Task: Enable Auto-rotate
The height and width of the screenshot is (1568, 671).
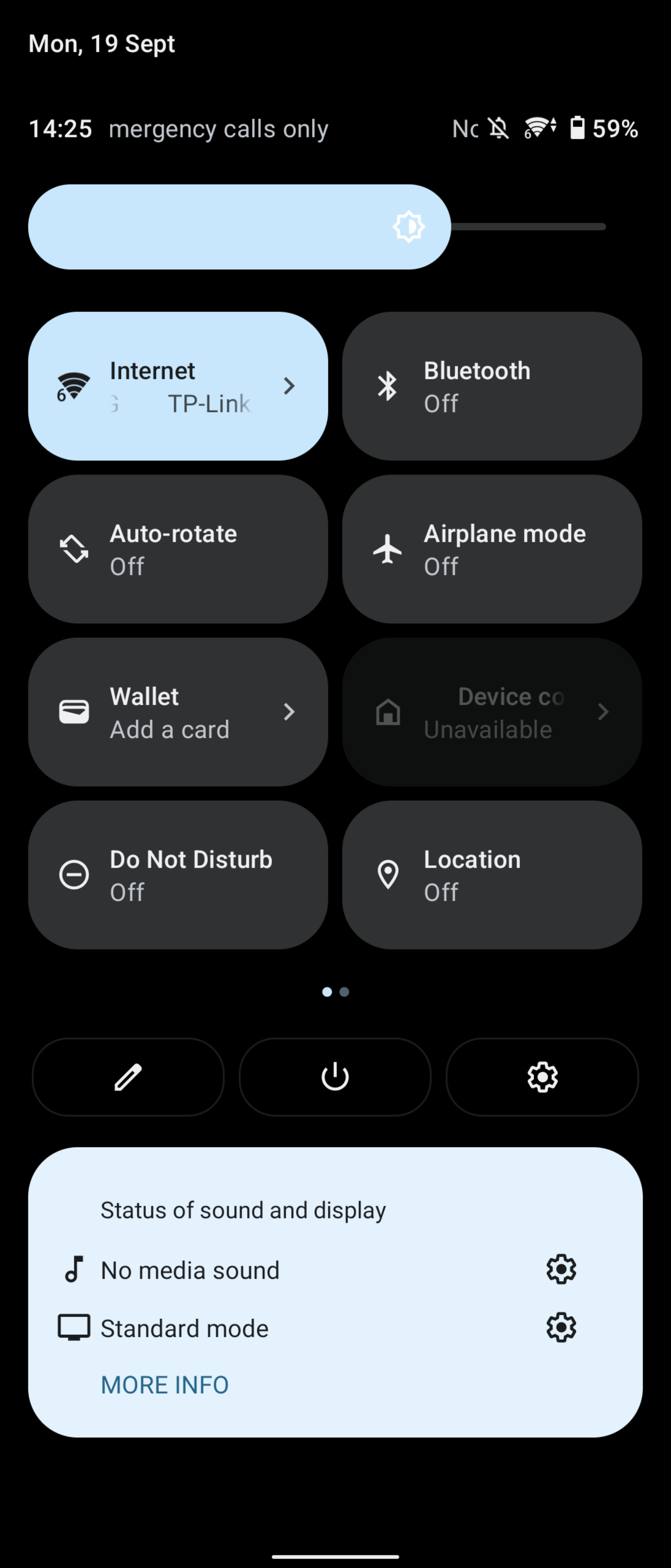Action: pyautogui.click(x=178, y=549)
